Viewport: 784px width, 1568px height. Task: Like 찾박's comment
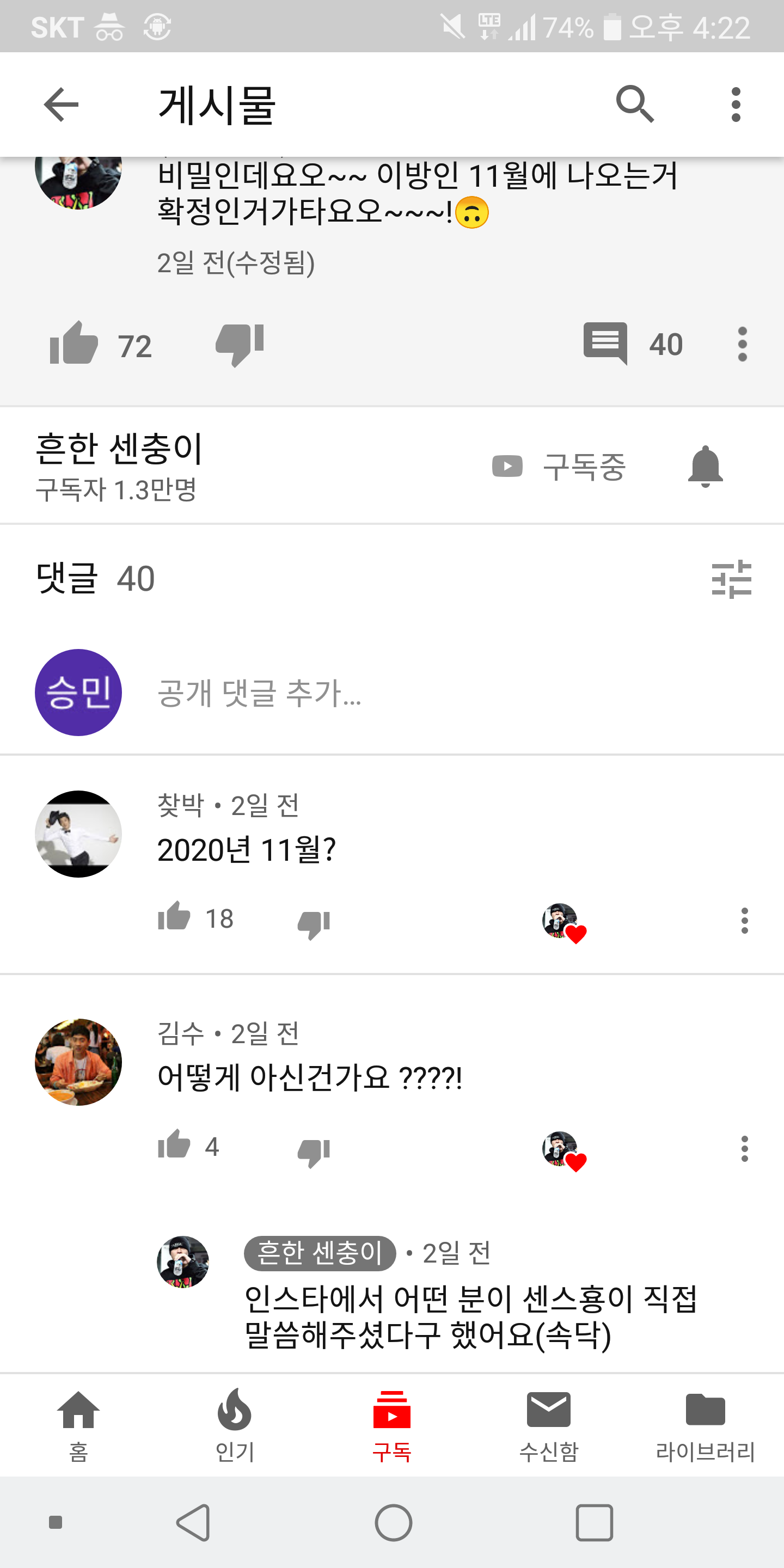(x=175, y=917)
